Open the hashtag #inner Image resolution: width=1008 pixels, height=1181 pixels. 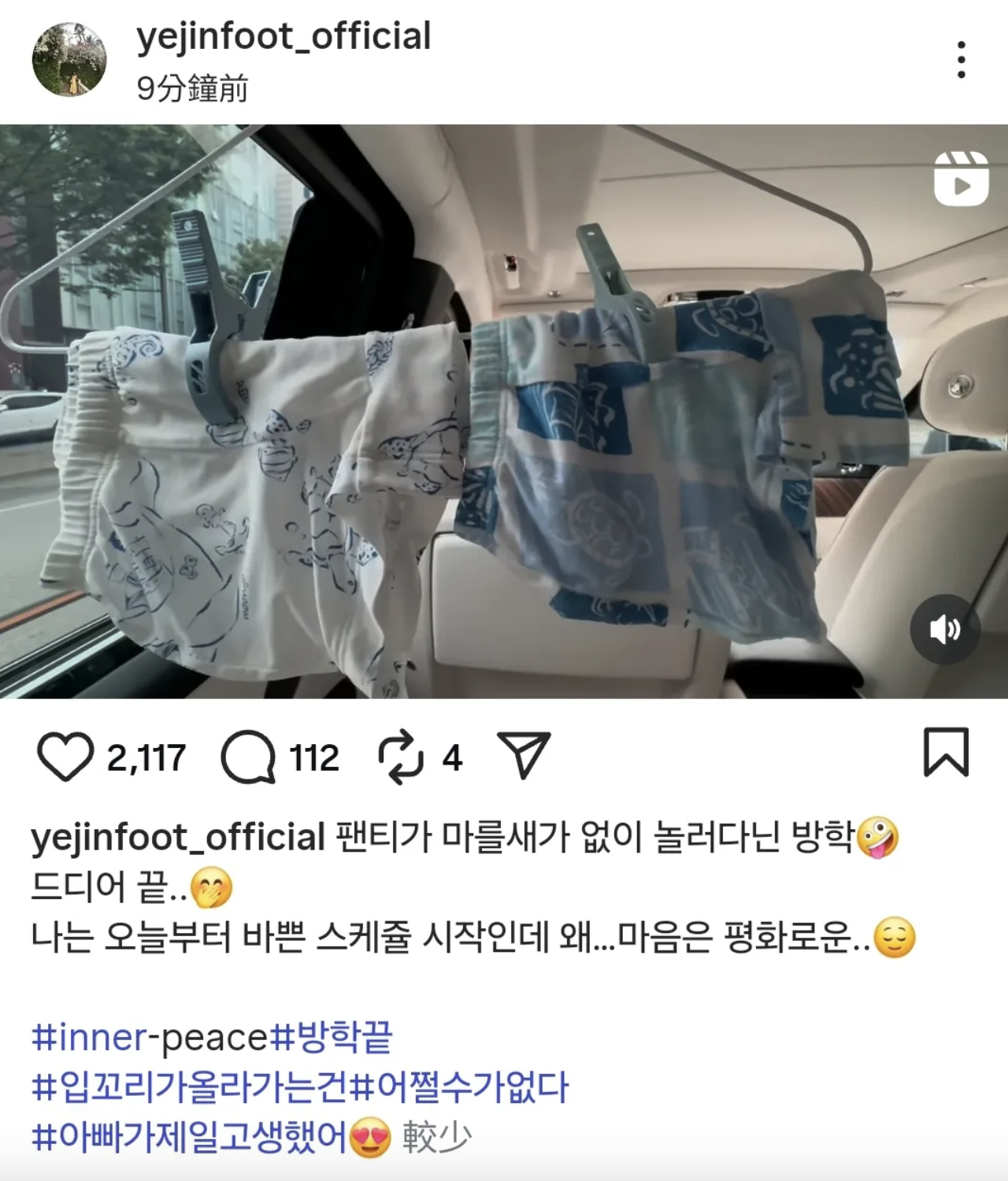click(89, 1037)
